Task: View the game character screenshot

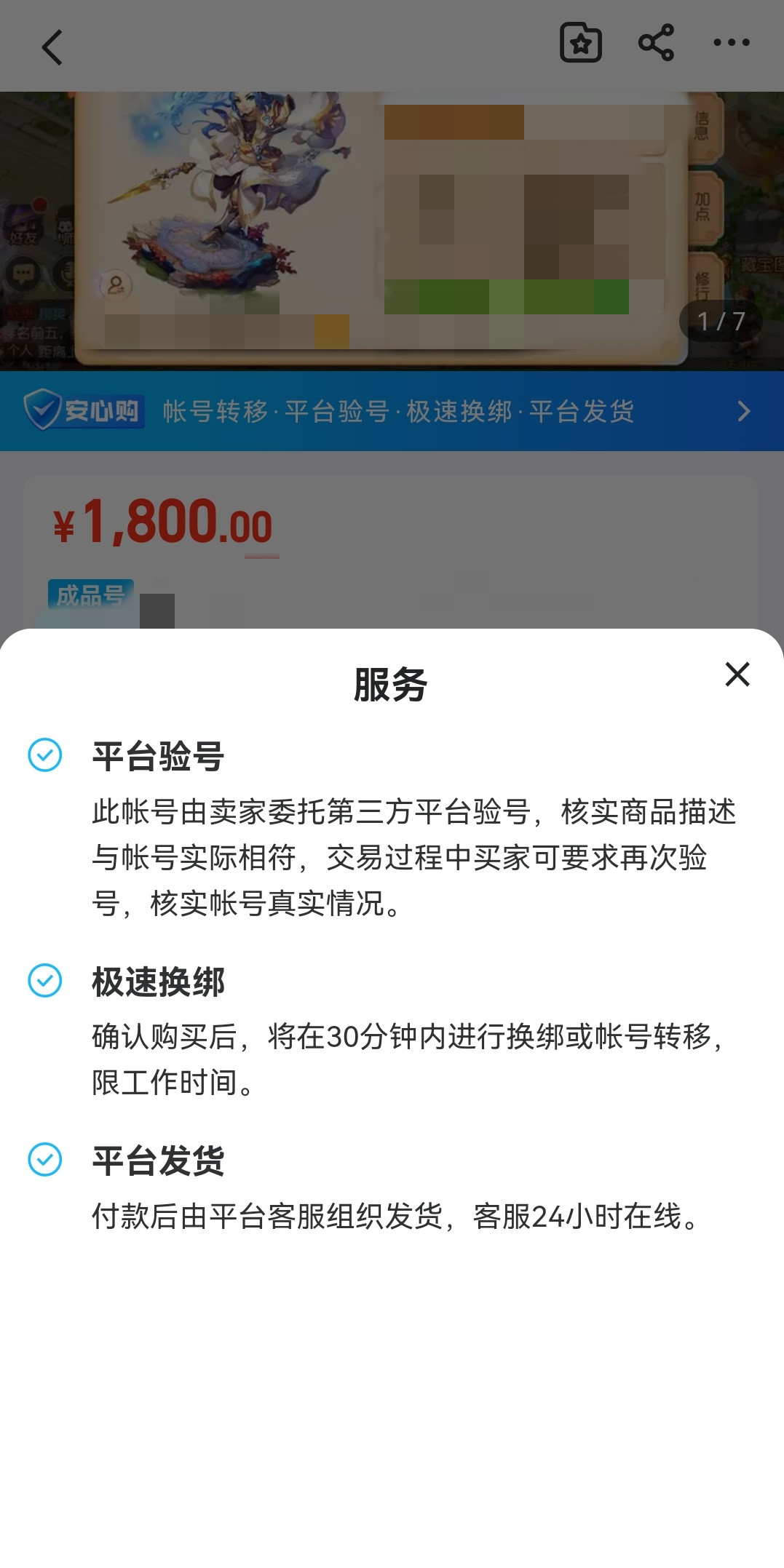Action: 392,231
